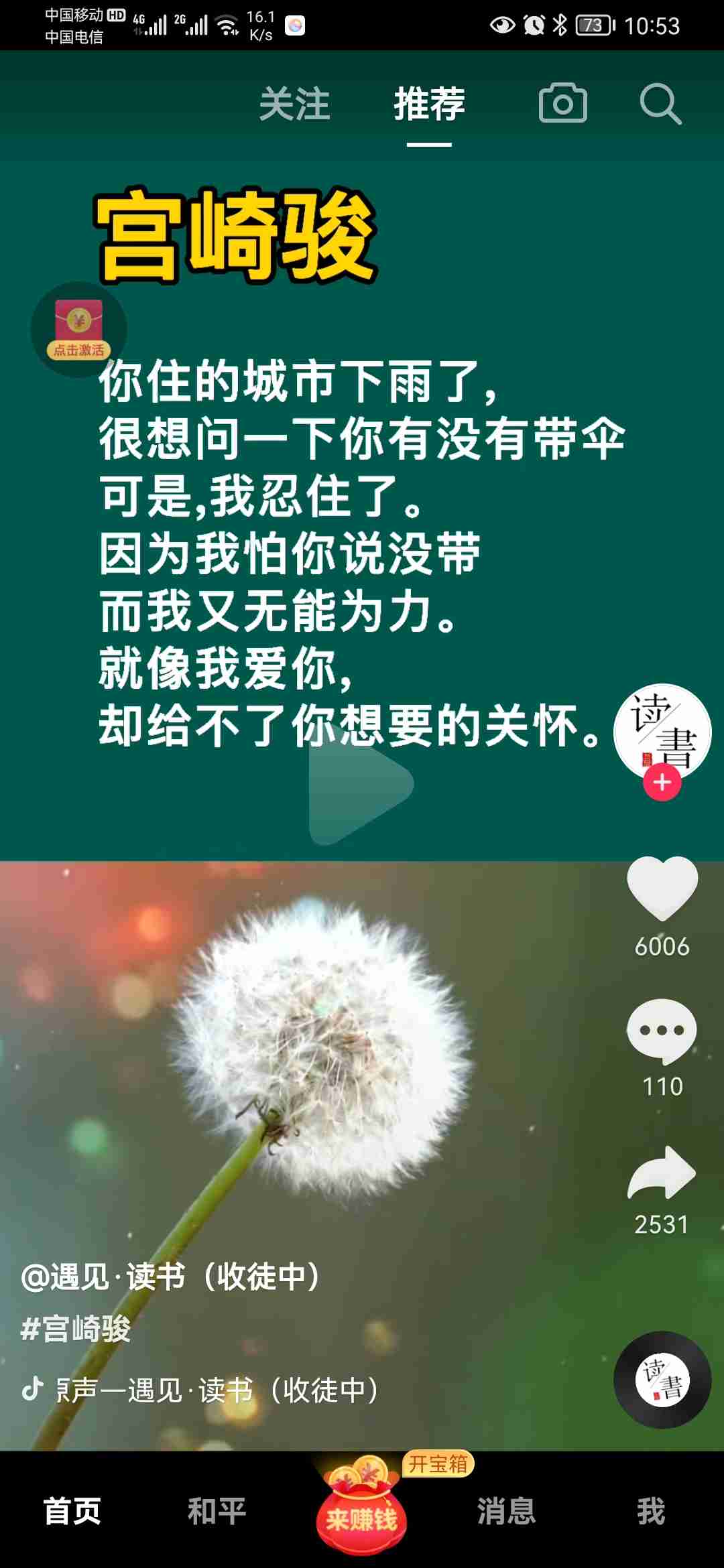The image size is (724, 1568).
Task: Share this video via arrow icon
Action: tap(662, 1173)
